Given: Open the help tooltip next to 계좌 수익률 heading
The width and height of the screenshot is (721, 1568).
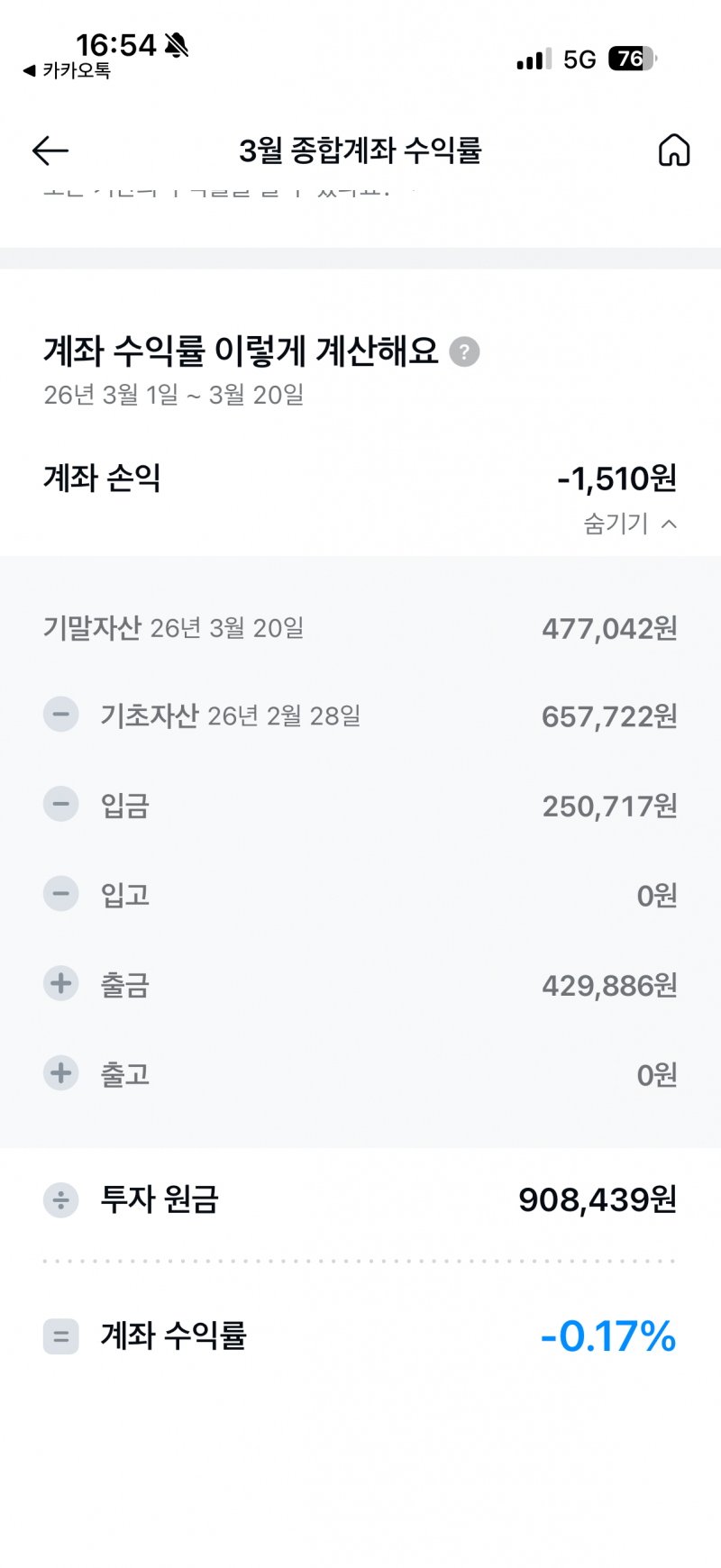Looking at the screenshot, I should (465, 352).
